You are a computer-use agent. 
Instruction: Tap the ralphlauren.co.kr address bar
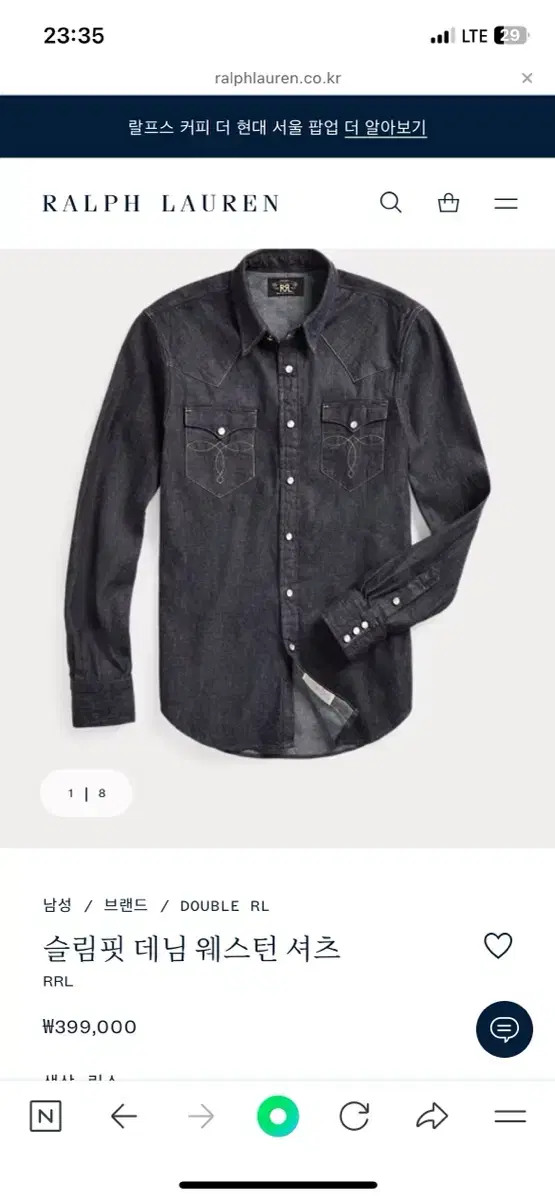pyautogui.click(x=277, y=78)
